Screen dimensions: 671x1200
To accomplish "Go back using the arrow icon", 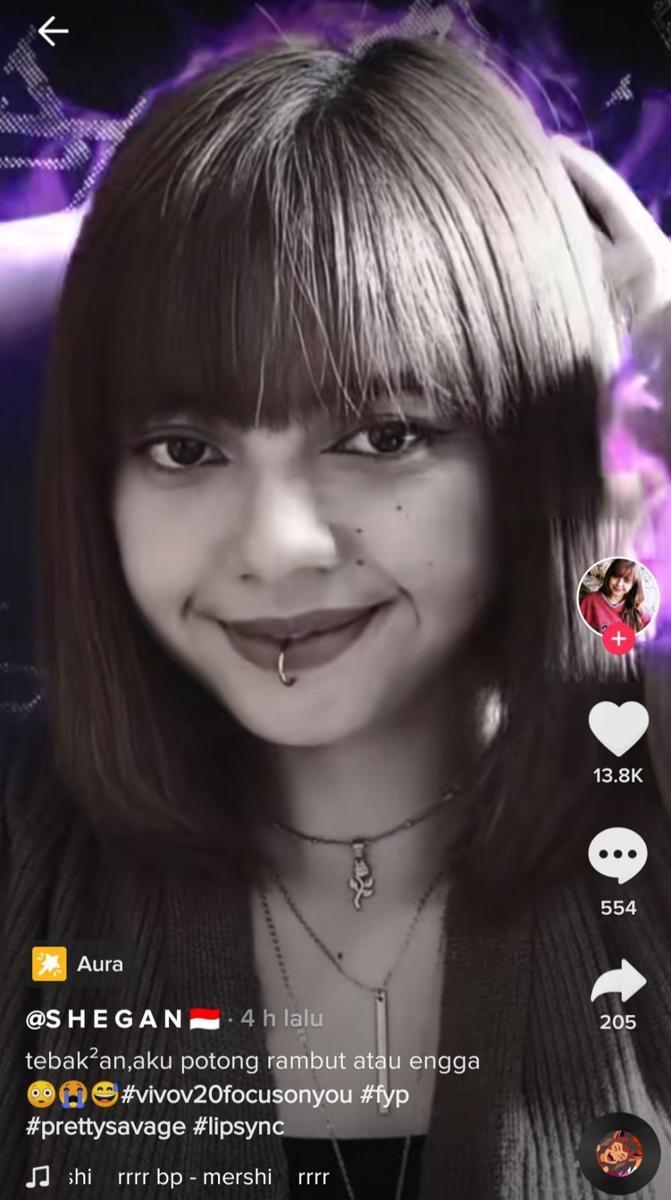I will (x=52, y=32).
